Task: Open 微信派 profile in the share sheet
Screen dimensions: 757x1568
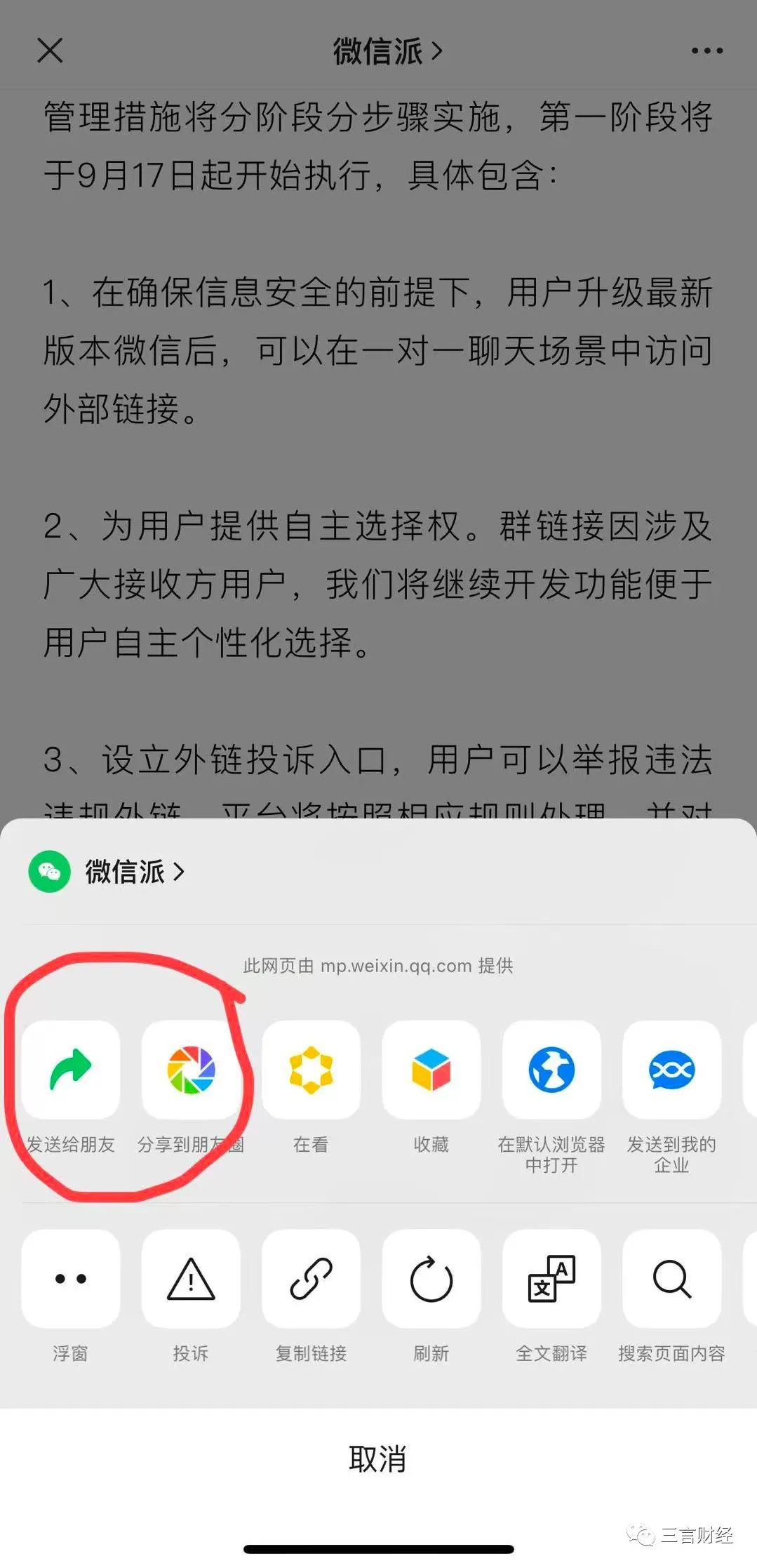Action: (125, 872)
